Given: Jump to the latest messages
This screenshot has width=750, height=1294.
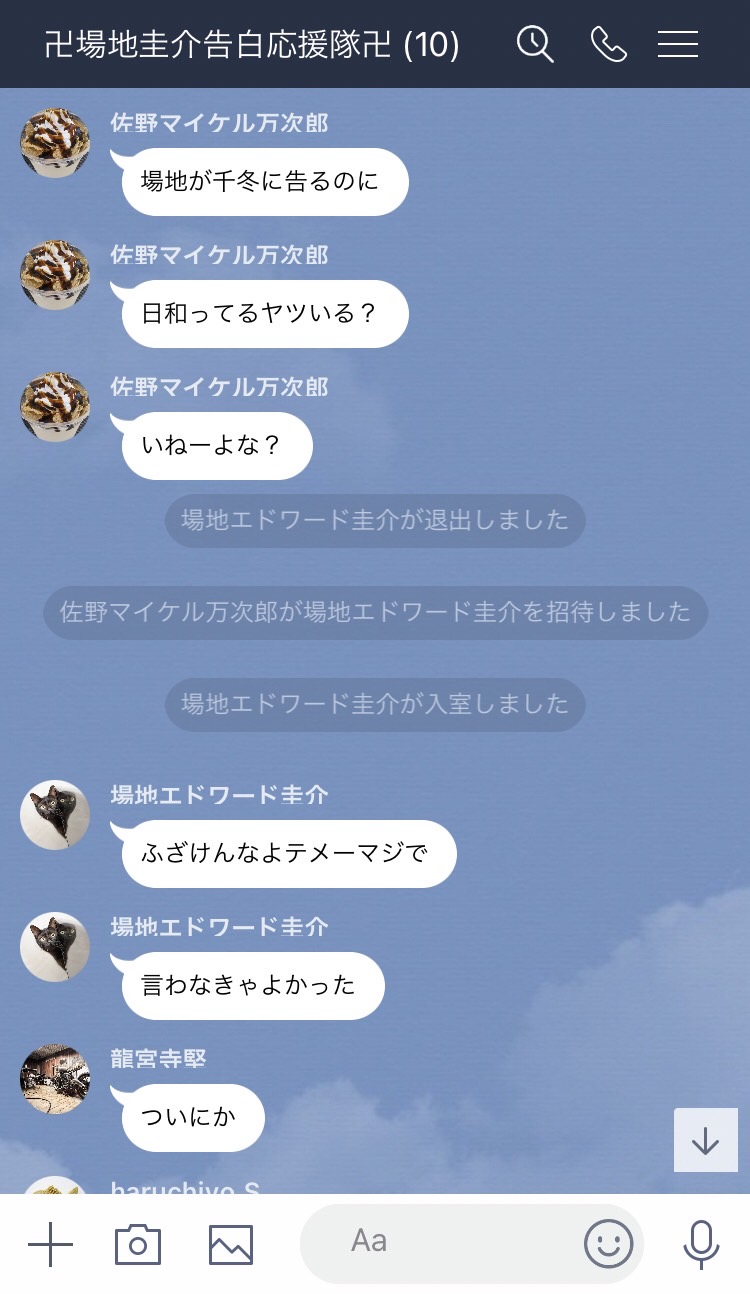Looking at the screenshot, I should tap(705, 1140).
